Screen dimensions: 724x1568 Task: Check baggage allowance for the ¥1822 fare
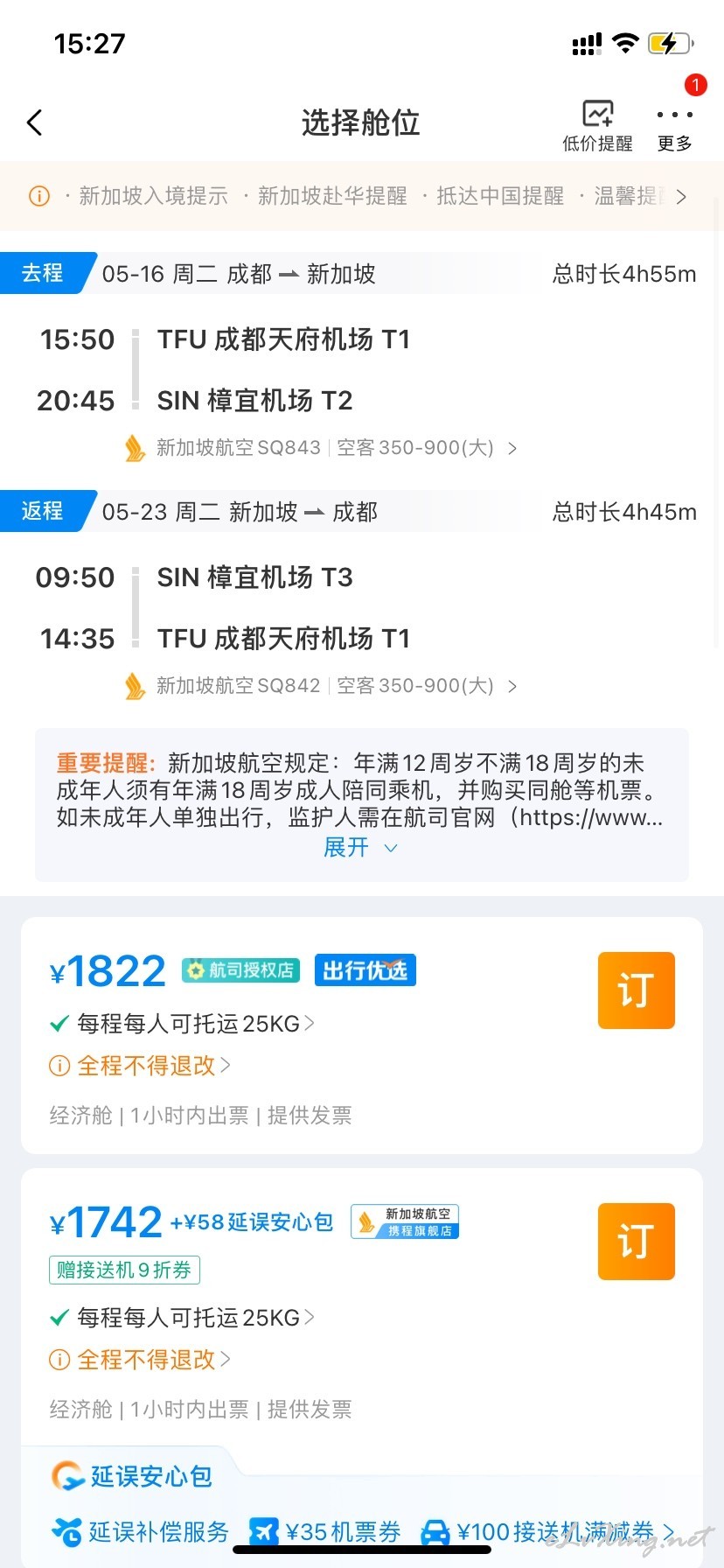point(182,1024)
